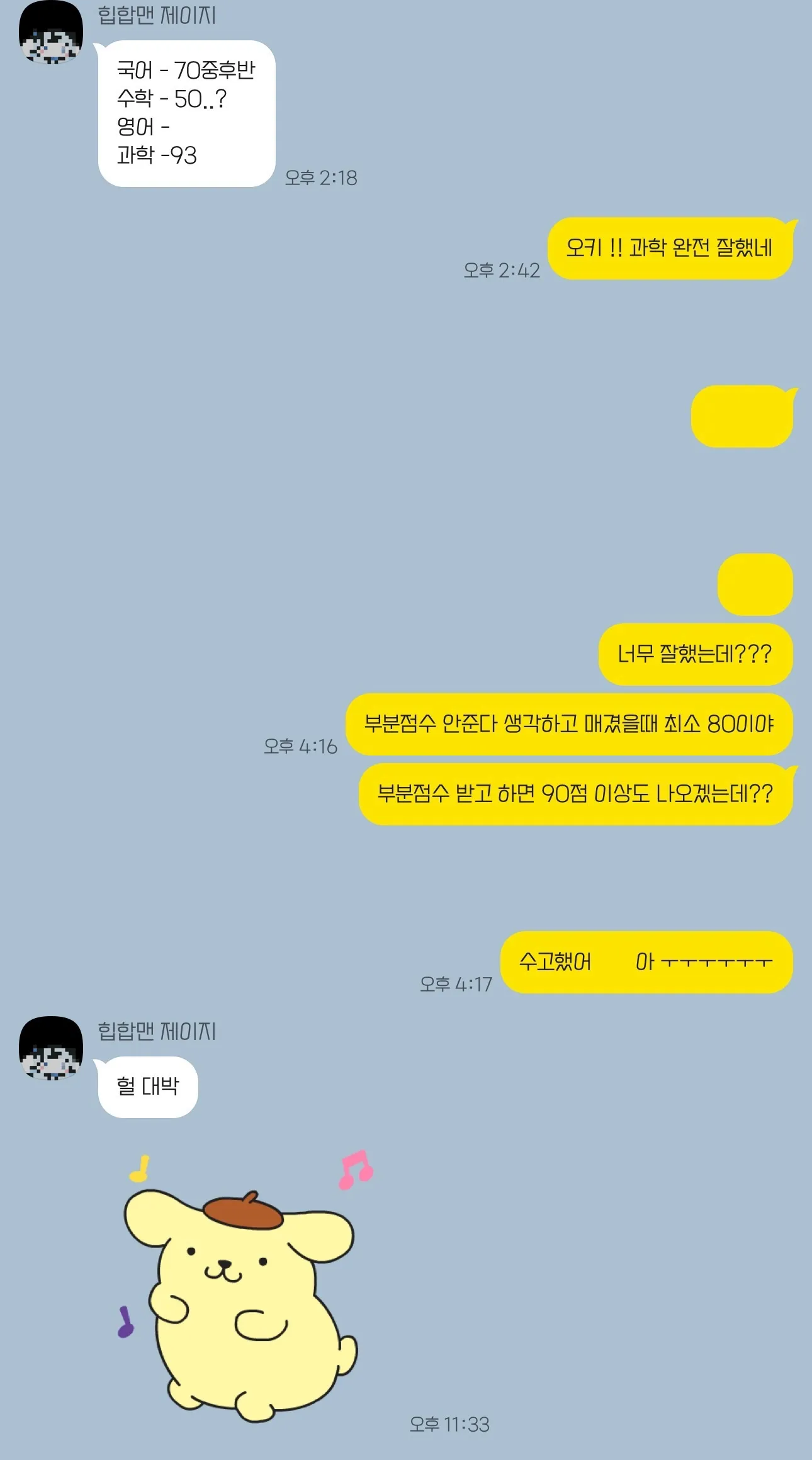812x1460 pixels.
Task: Tap 힙합맨 제이지's avatar beside the 헐 대박 message
Action: 51,1048
